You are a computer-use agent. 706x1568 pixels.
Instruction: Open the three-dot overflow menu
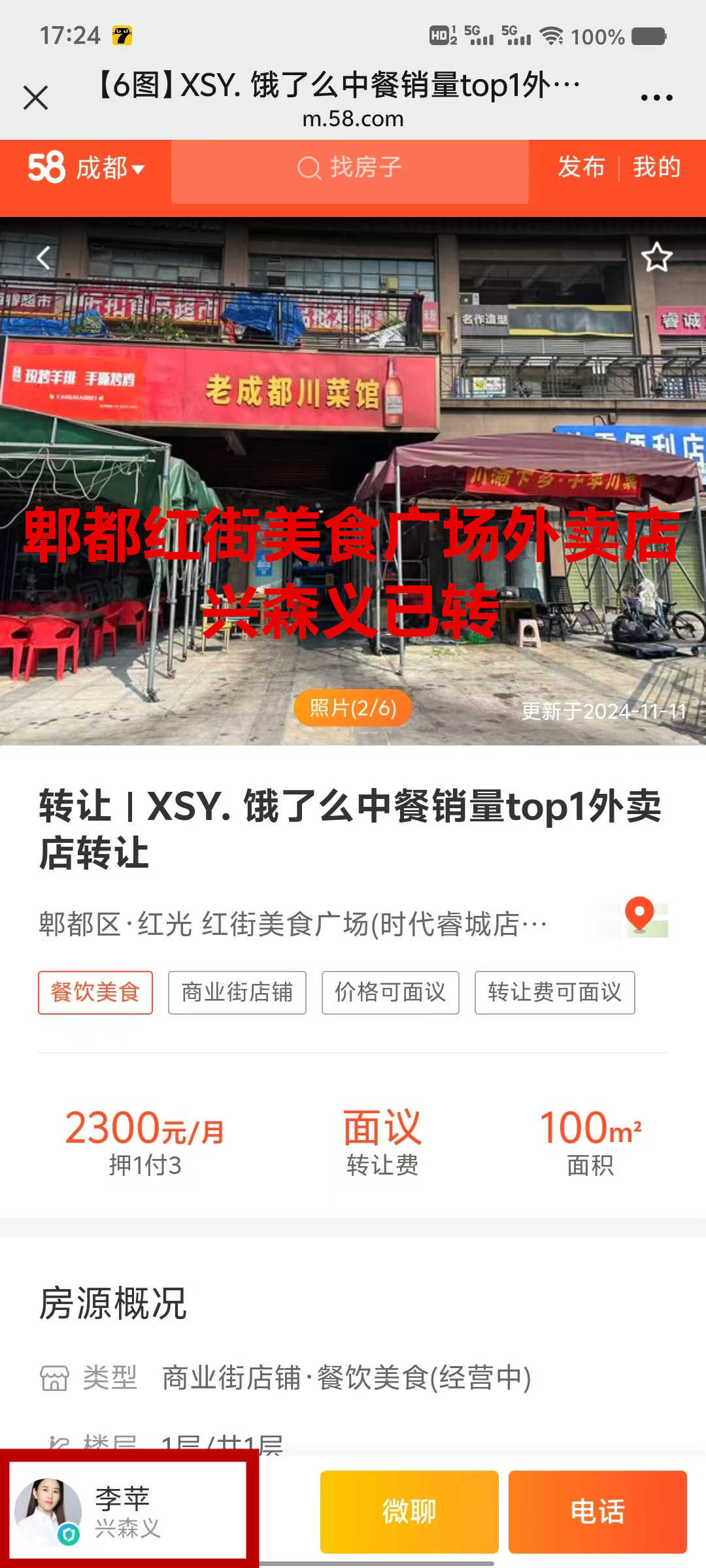coord(656,98)
